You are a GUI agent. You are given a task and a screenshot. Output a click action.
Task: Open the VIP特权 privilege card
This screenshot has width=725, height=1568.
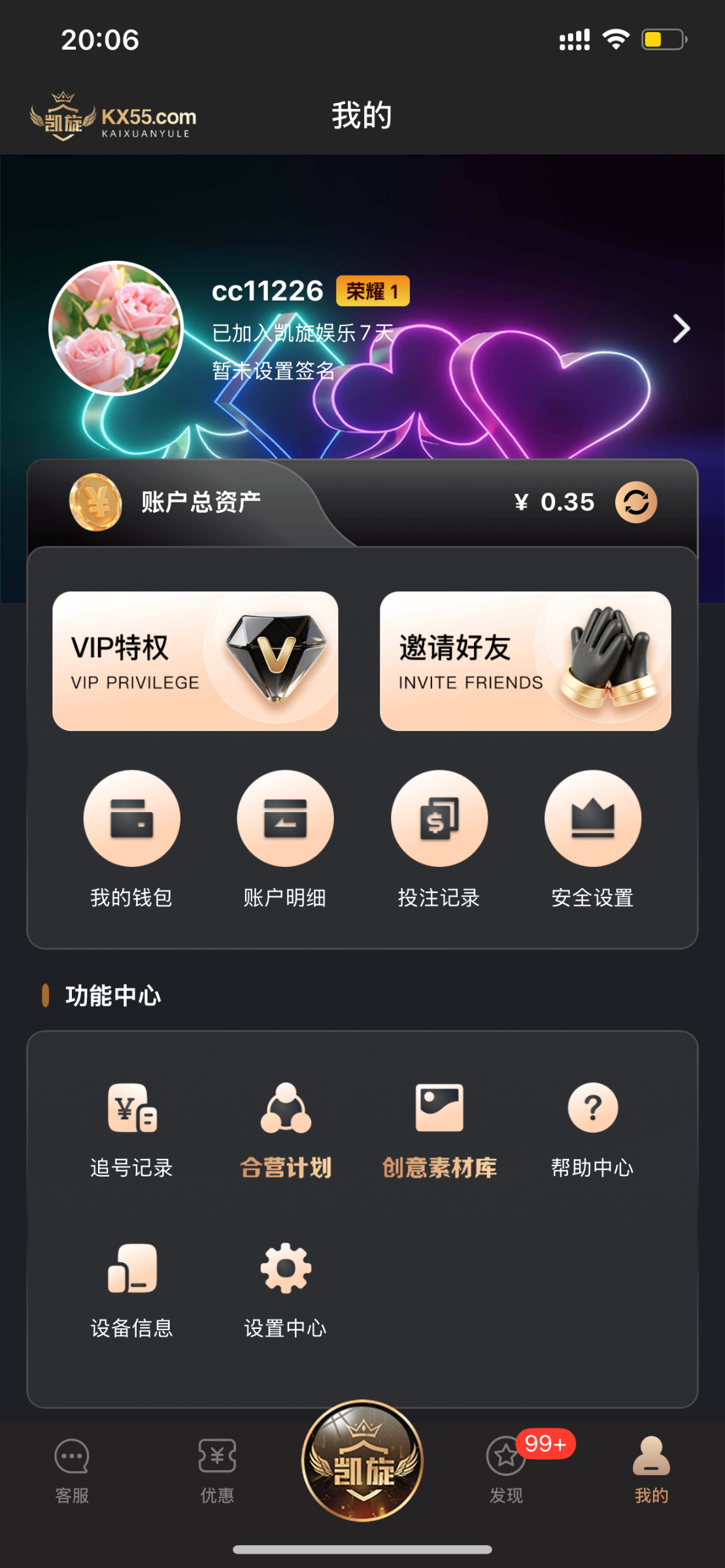(x=195, y=661)
